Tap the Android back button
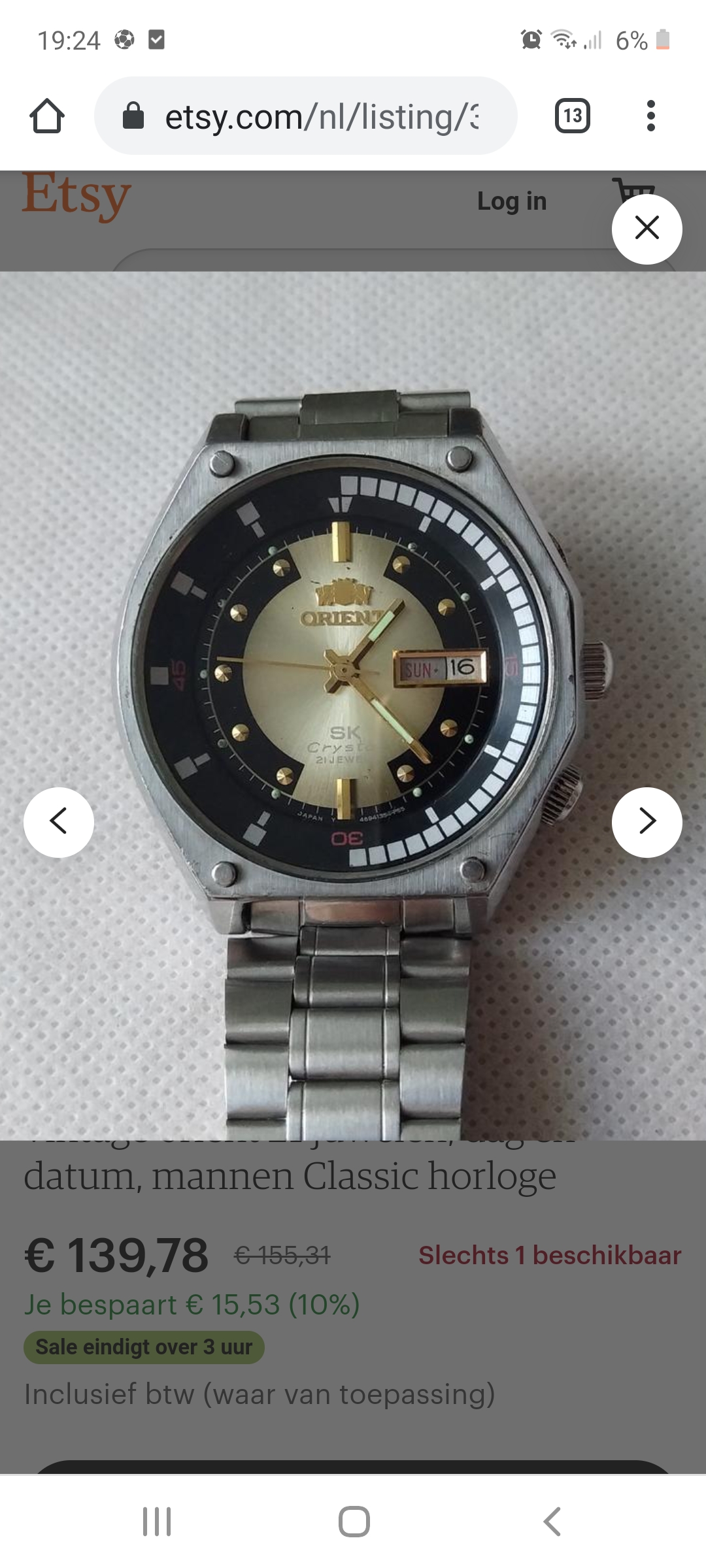 (x=552, y=1521)
